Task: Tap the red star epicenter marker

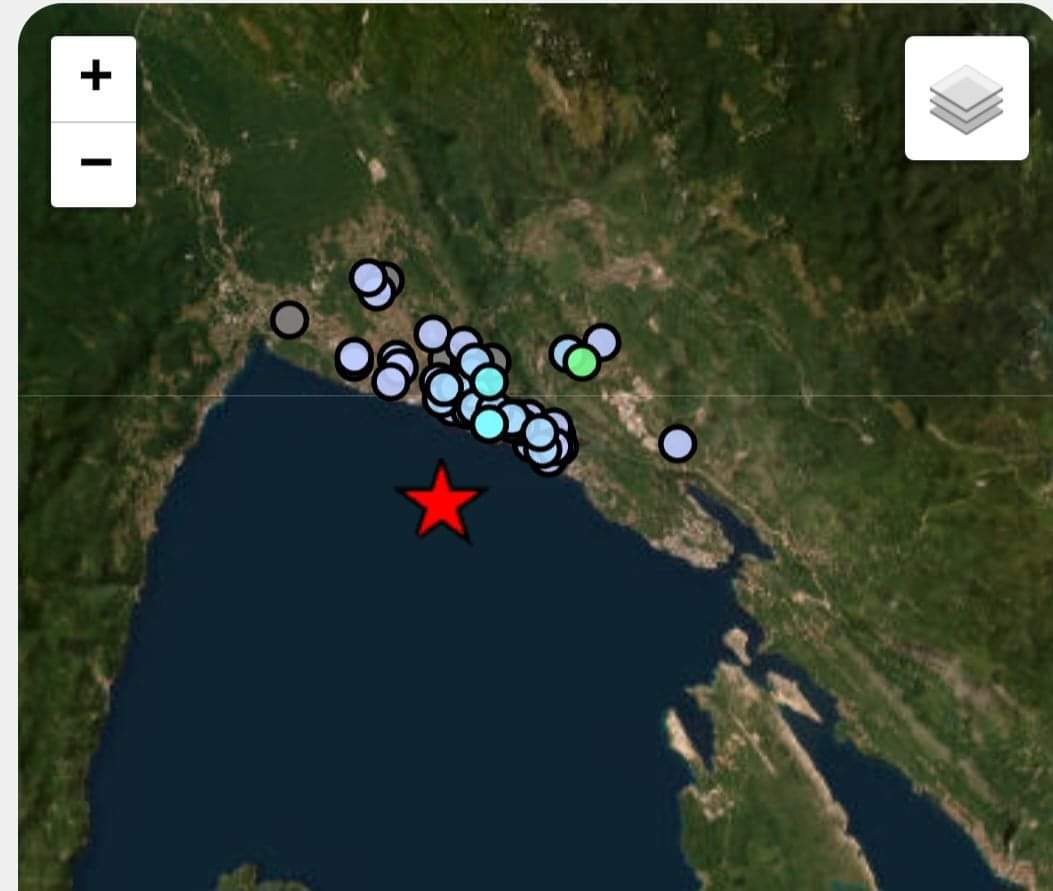Action: [441, 503]
